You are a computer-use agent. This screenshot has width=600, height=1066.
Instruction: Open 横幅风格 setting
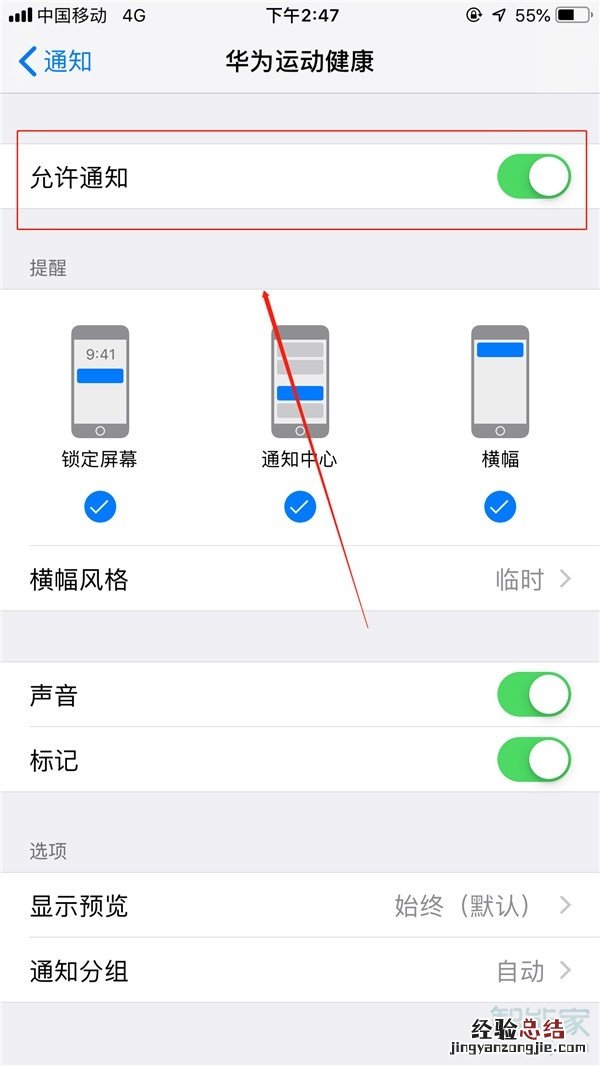pyautogui.click(x=300, y=579)
